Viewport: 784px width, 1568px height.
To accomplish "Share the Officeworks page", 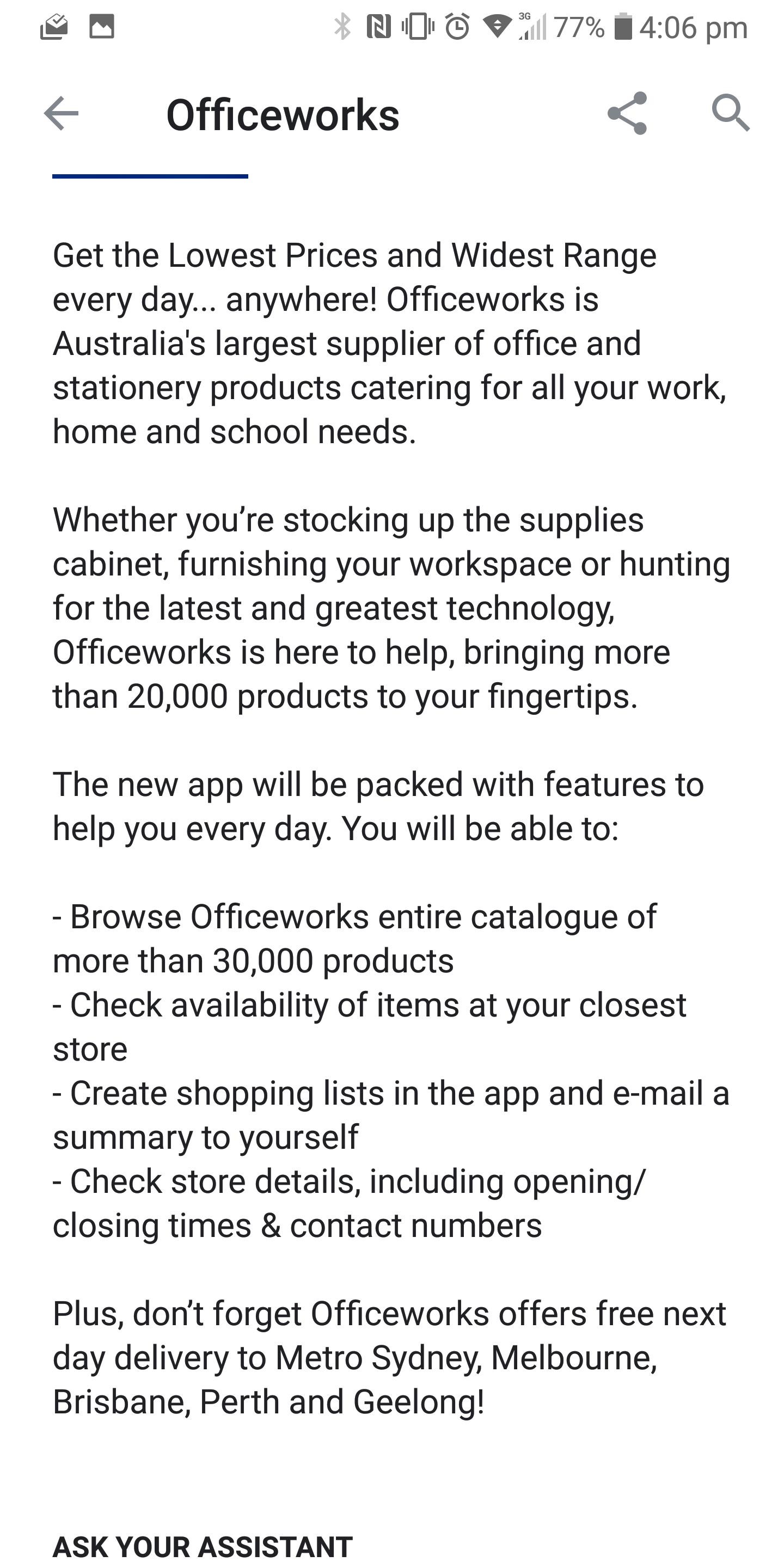I will [627, 113].
